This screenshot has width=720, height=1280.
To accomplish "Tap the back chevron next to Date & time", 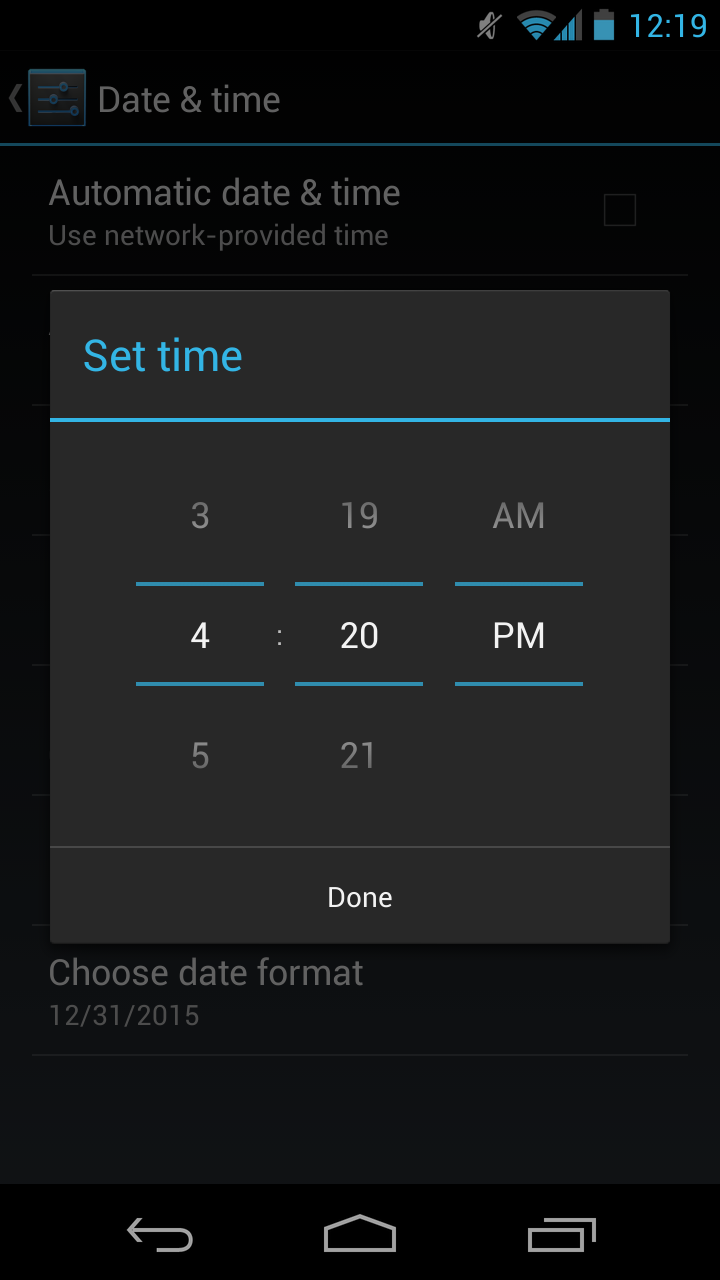I will [12, 98].
